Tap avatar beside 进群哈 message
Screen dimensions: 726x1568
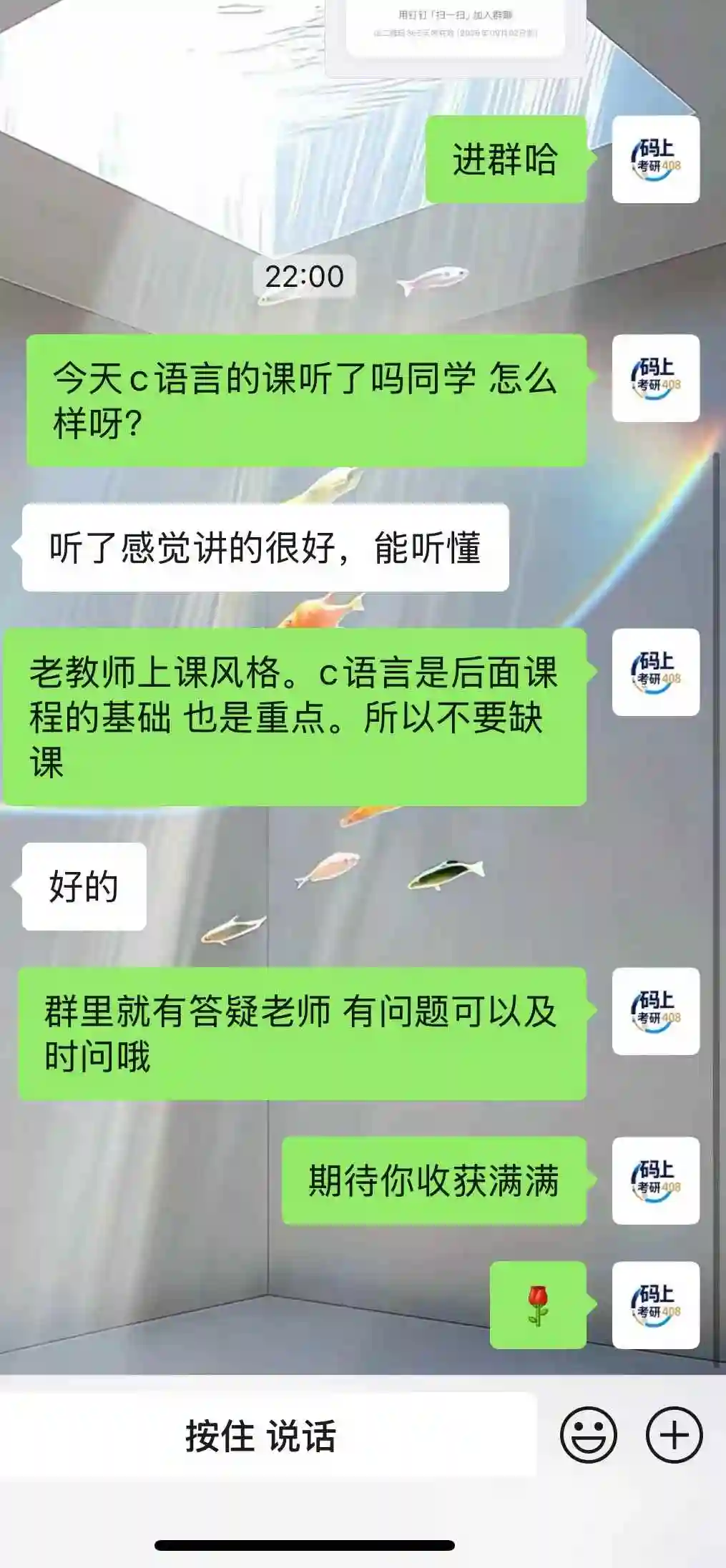(655, 159)
